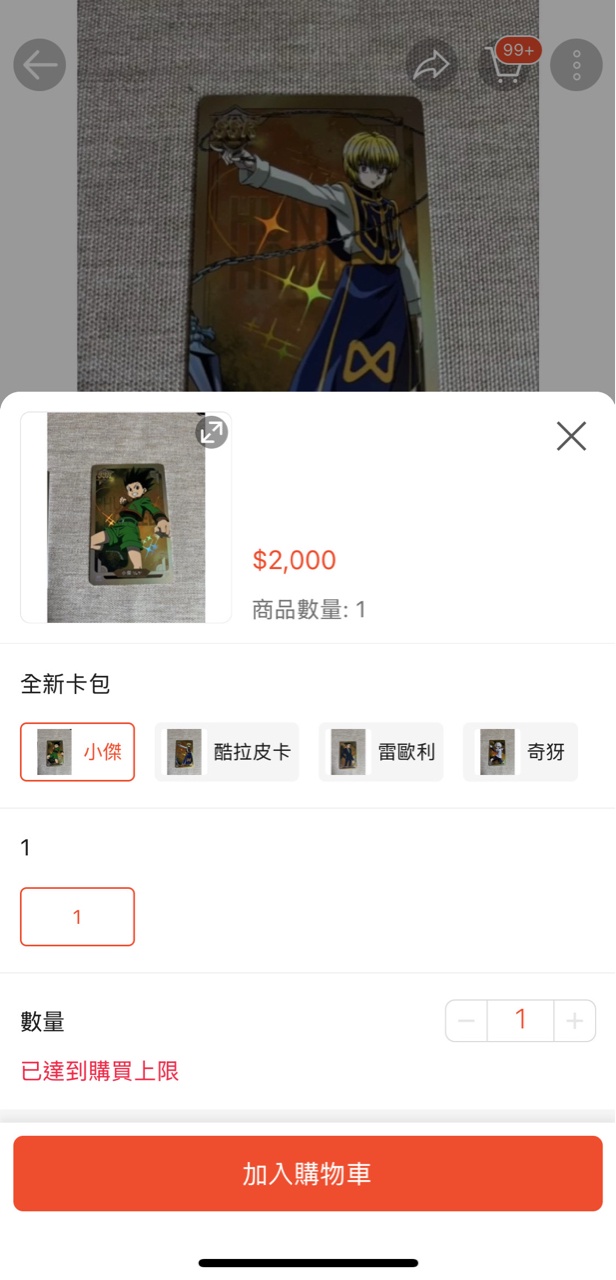This screenshot has width=616, height=1280.
Task: Pick the 雷歐利 card variant
Action: [383, 752]
